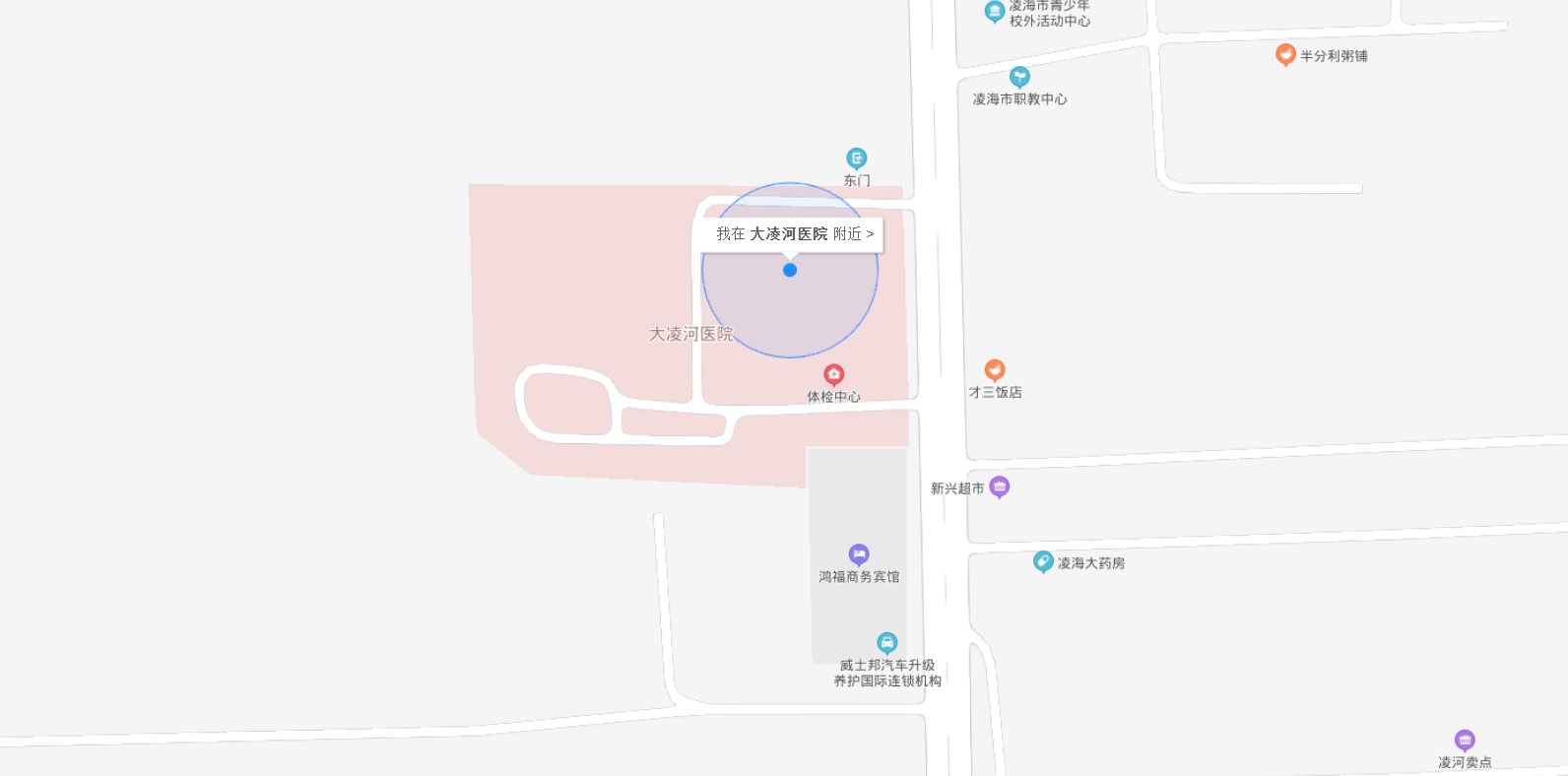Tap the 东门 map marker

click(x=857, y=159)
